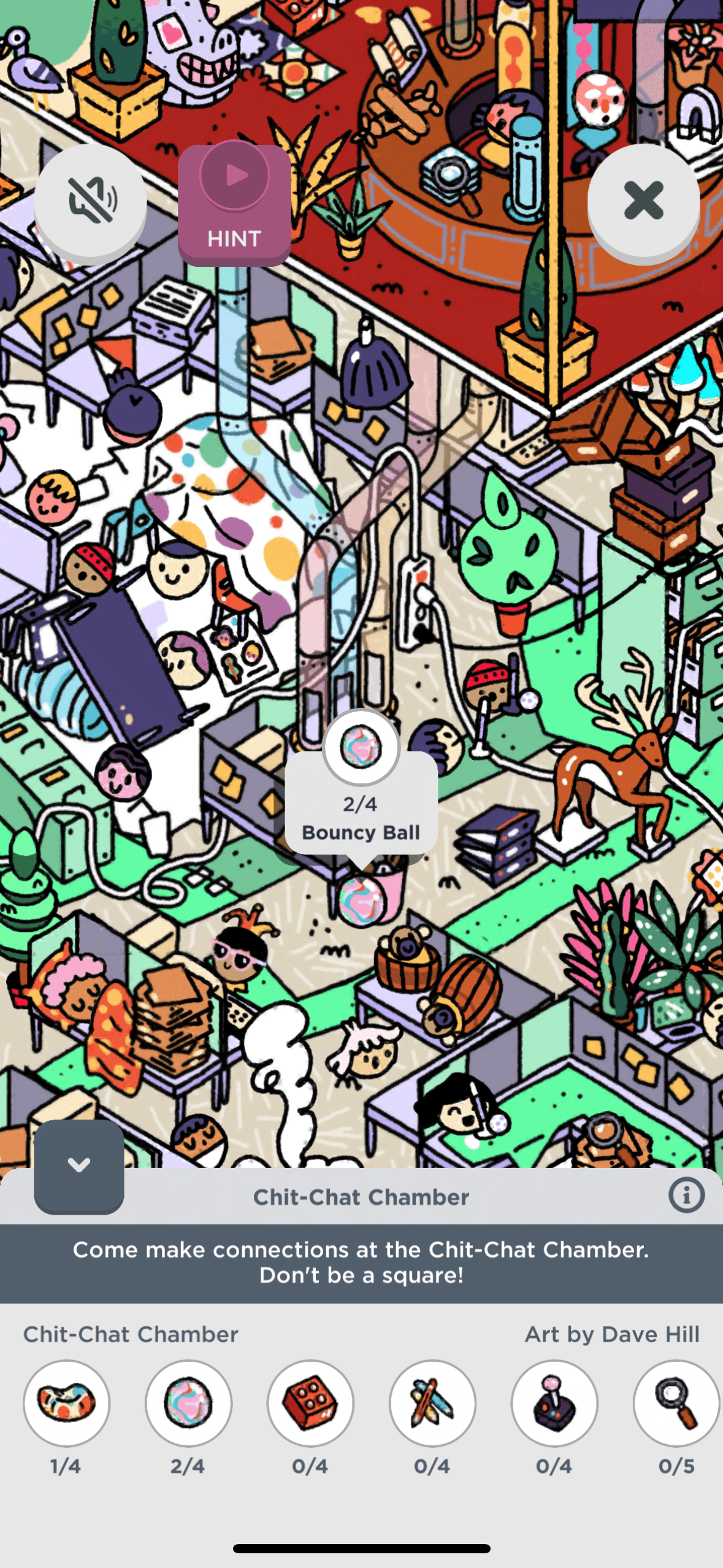This screenshot has height=1568, width=723.
Task: Select the pencils item
Action: pyautogui.click(x=432, y=1403)
